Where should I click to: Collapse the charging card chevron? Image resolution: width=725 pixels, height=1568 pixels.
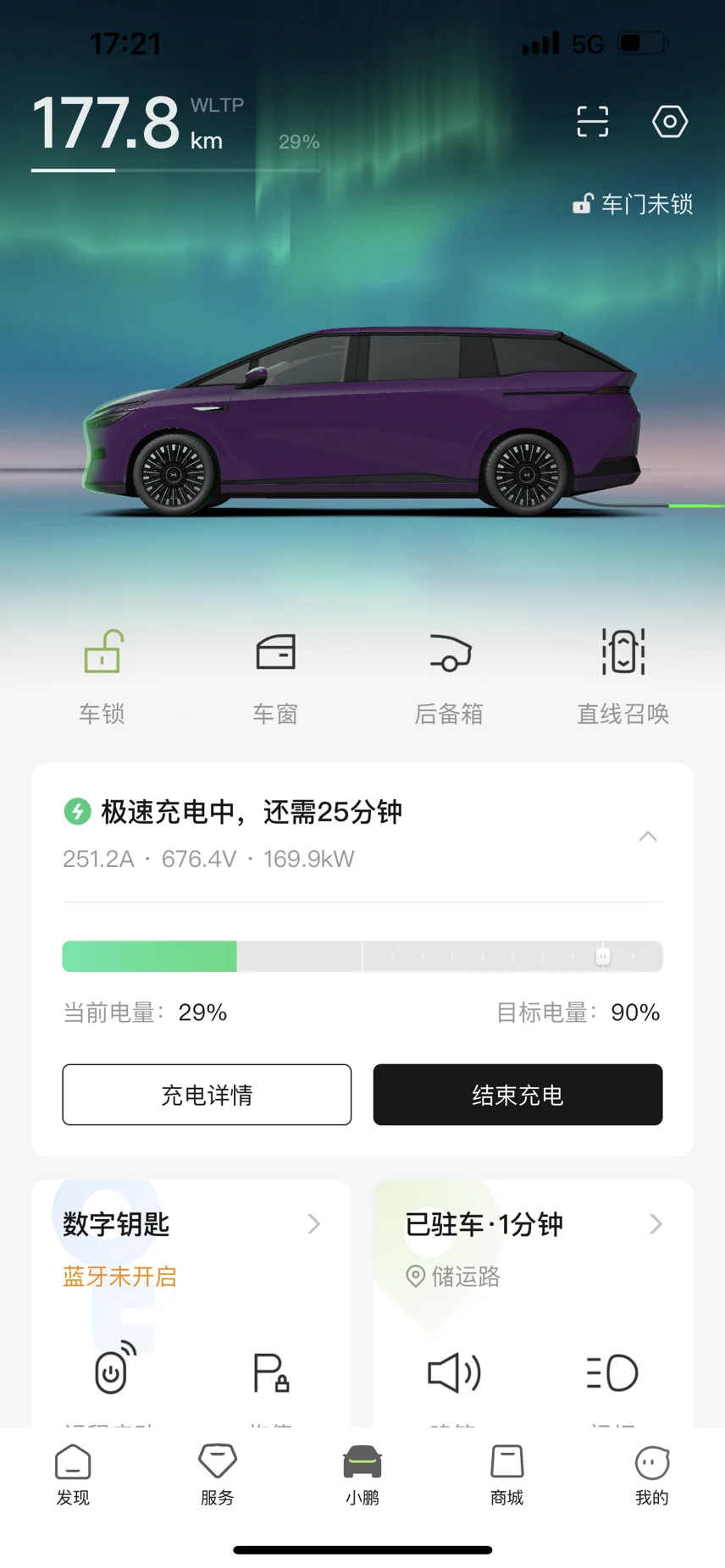coord(648,836)
